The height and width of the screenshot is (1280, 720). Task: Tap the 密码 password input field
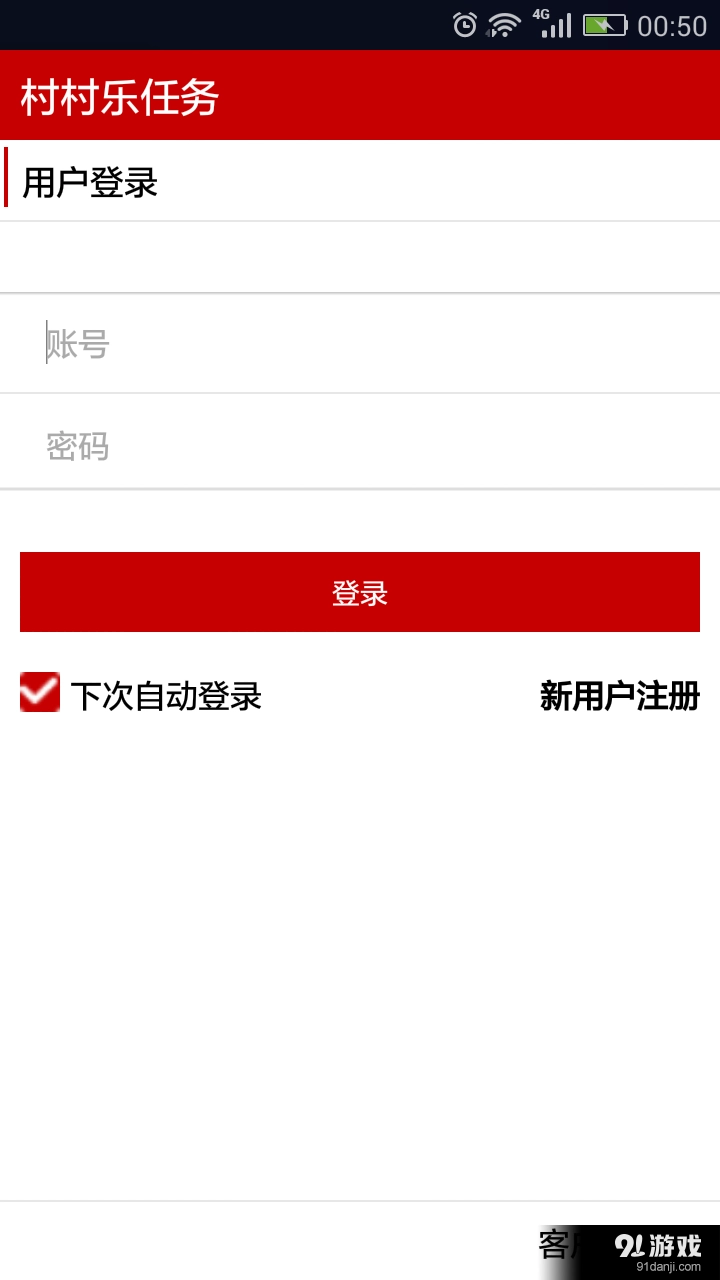click(360, 447)
